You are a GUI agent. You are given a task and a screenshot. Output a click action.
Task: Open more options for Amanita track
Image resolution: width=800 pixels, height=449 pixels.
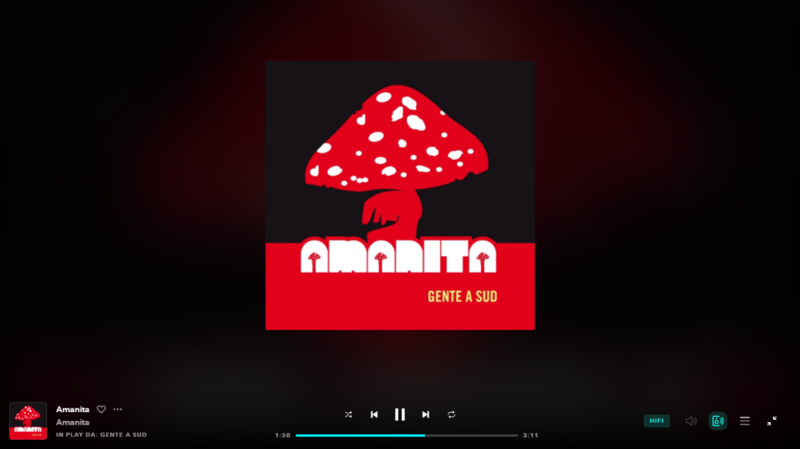[x=117, y=409]
